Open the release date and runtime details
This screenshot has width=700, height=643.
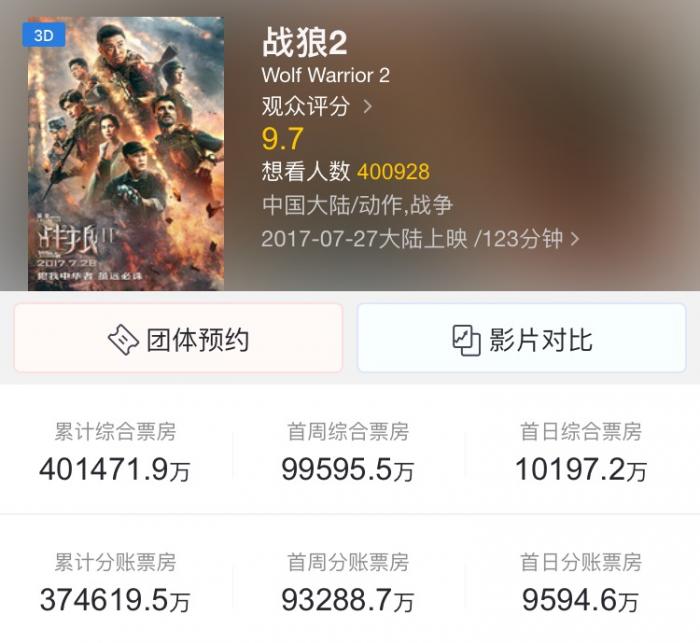[420, 239]
